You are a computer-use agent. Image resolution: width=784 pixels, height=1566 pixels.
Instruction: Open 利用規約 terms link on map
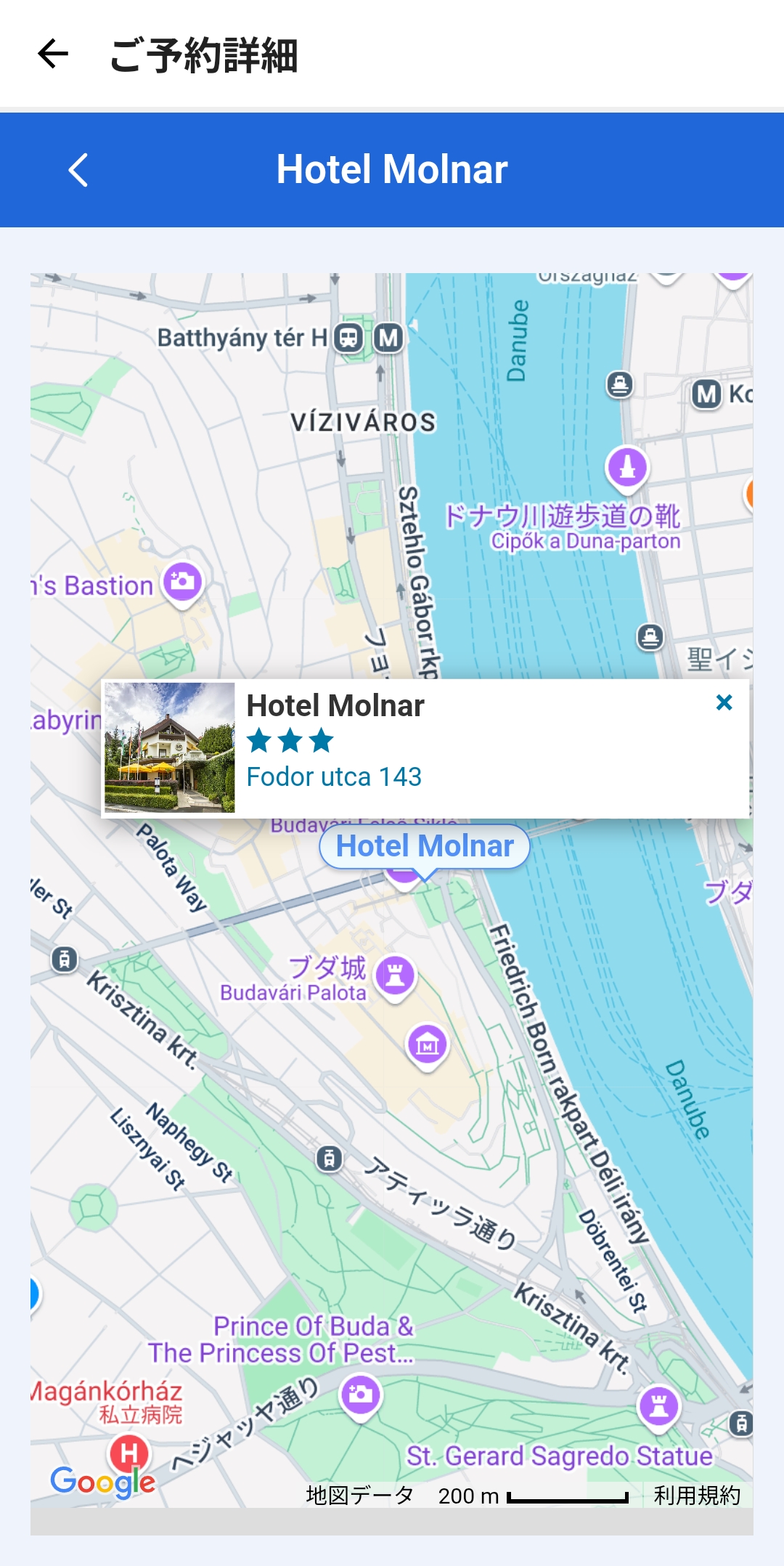(696, 1496)
